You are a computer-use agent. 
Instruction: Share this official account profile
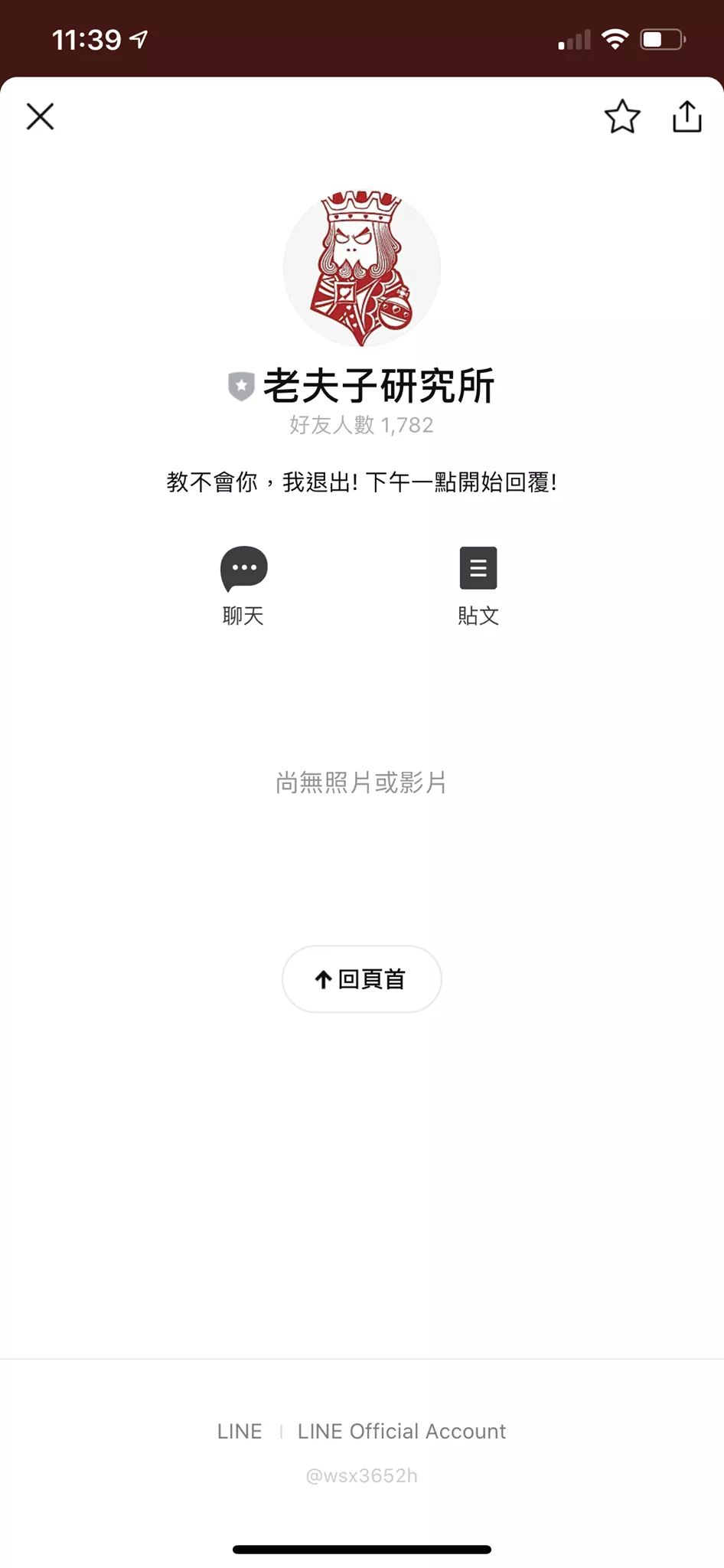686,117
